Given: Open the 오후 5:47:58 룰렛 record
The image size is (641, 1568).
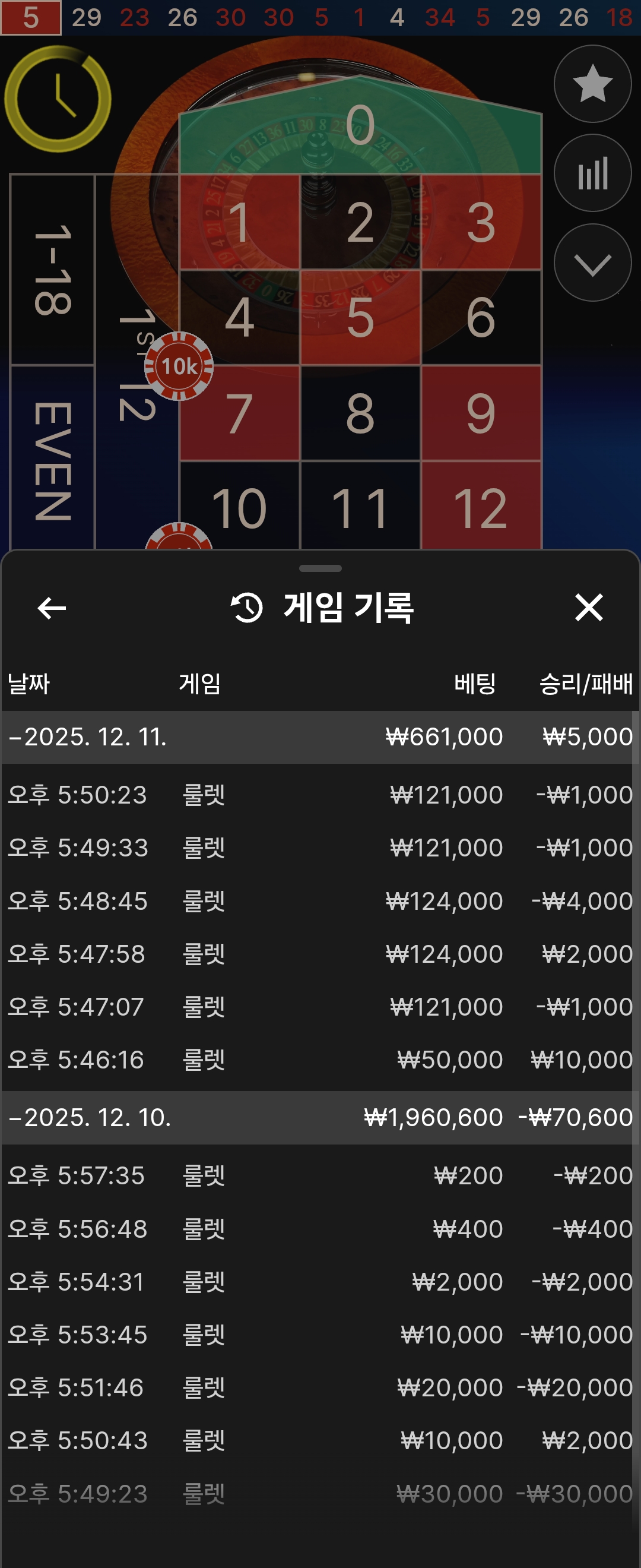Looking at the screenshot, I should pos(320,954).
